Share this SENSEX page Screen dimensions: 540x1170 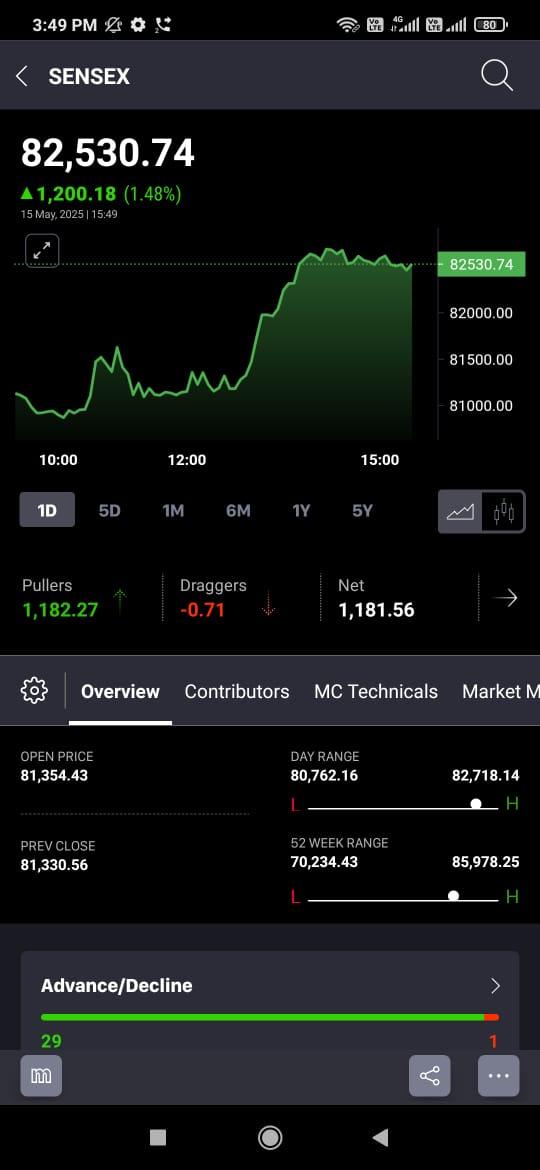coord(430,1076)
